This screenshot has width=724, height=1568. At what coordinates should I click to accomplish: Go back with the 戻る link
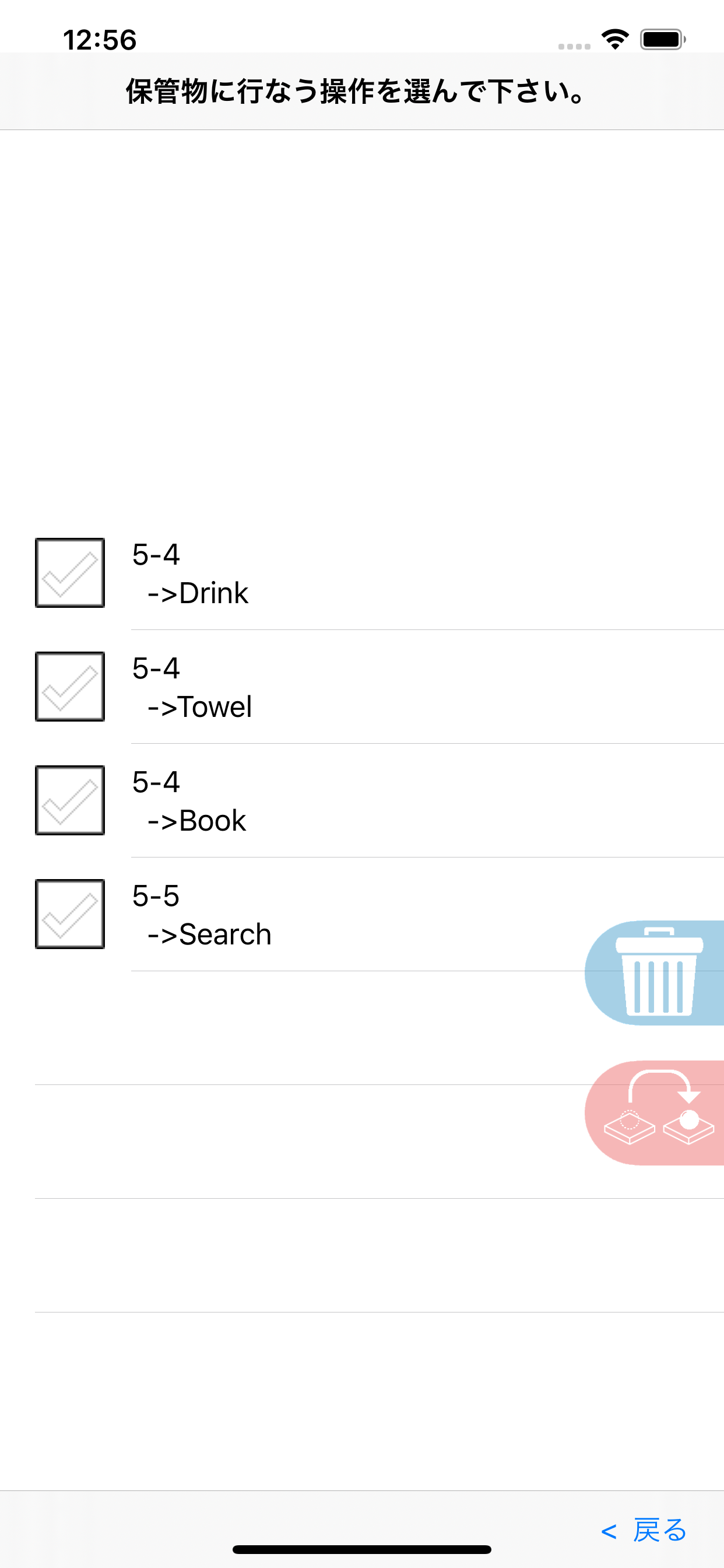(645, 1530)
